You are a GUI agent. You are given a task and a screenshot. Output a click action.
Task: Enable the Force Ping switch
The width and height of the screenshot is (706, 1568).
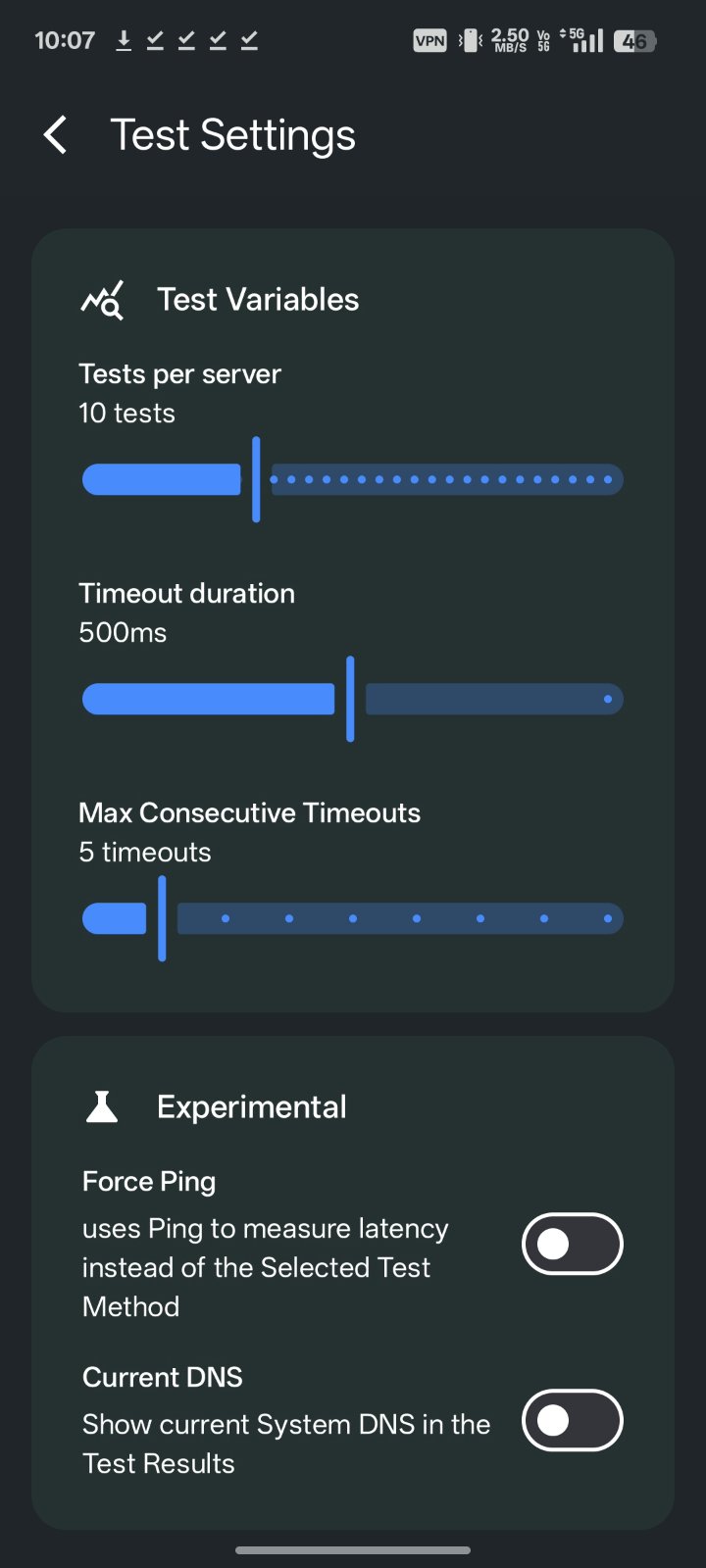point(572,1244)
